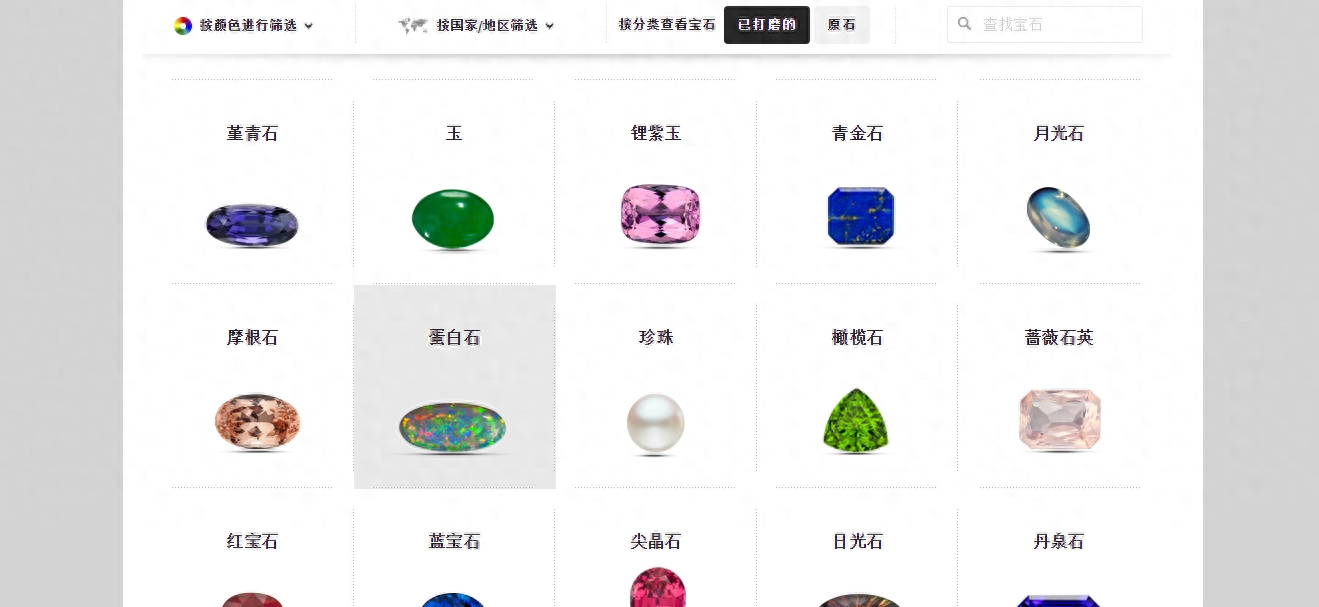View the 尖晶石 gemstone tile
The height and width of the screenshot is (607, 1319).
(x=656, y=570)
